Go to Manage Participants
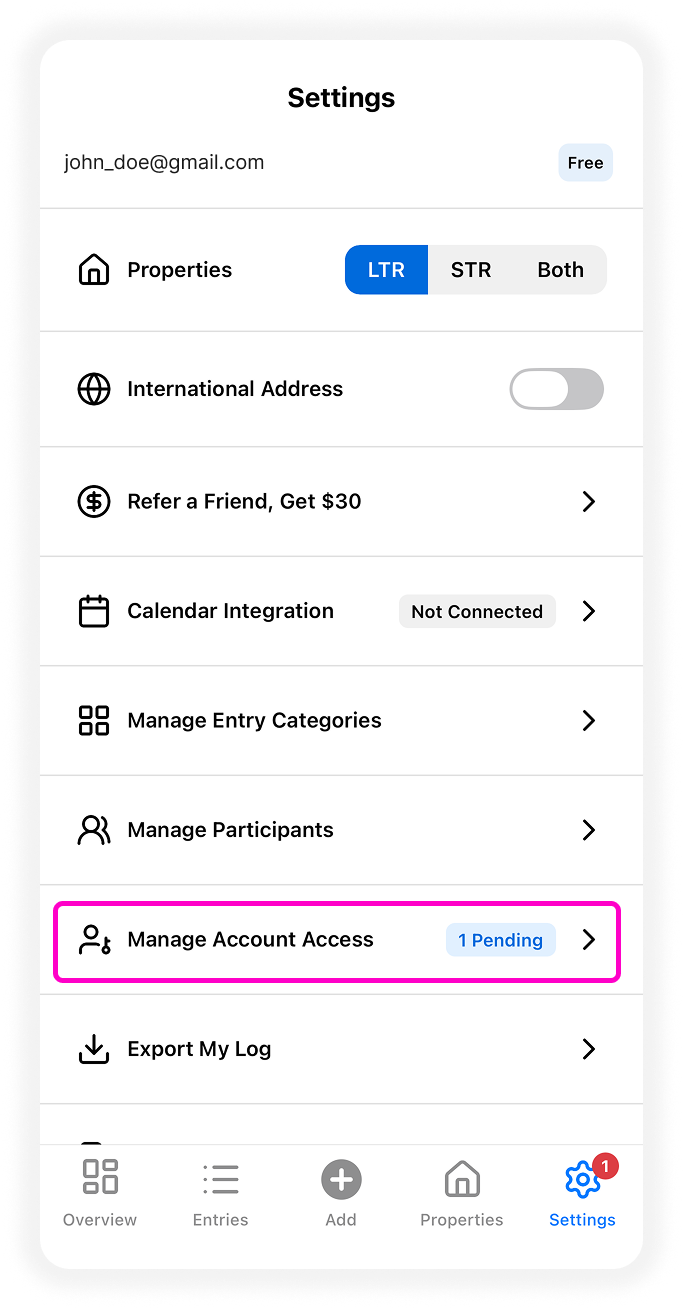 pos(340,830)
